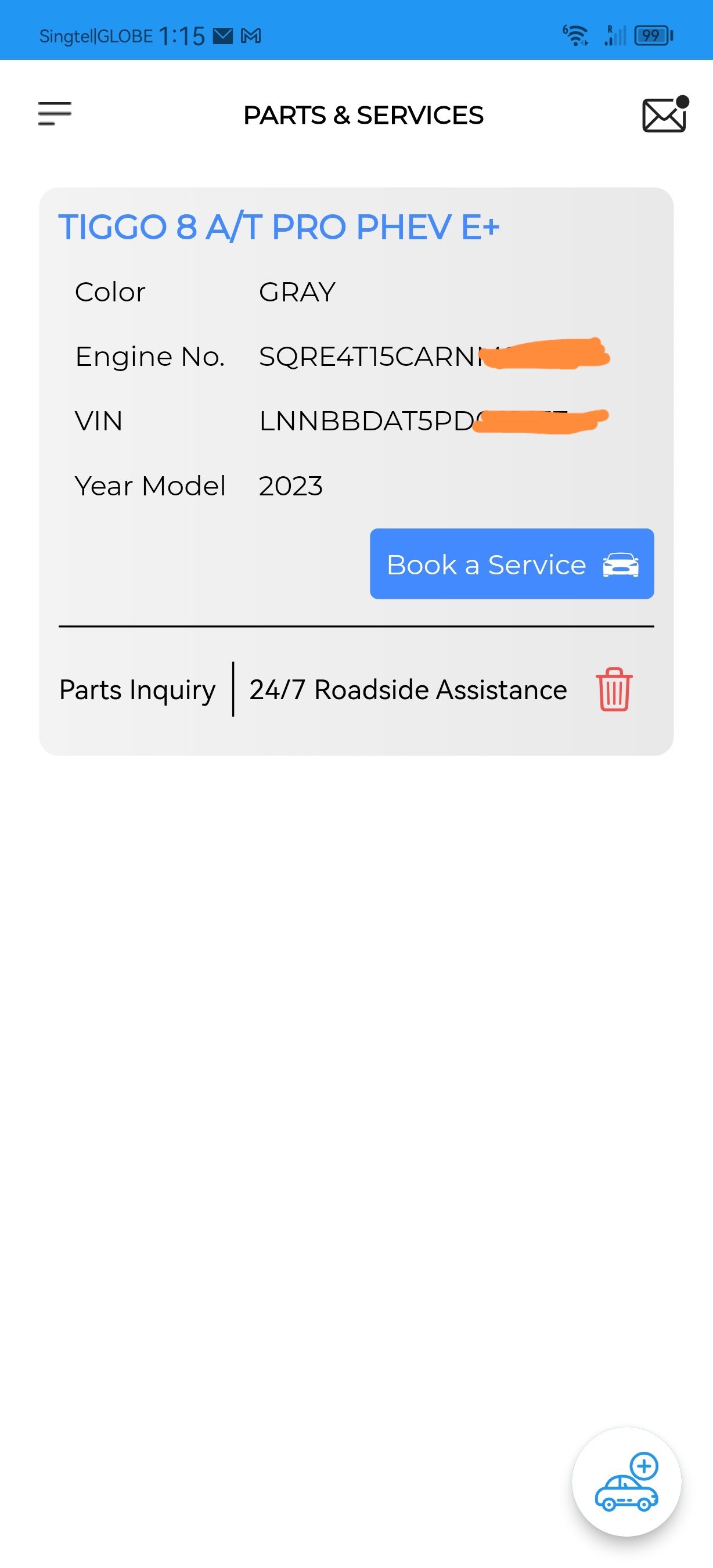Open Parts Inquiry
The width and height of the screenshot is (713, 1568).
tap(138, 690)
